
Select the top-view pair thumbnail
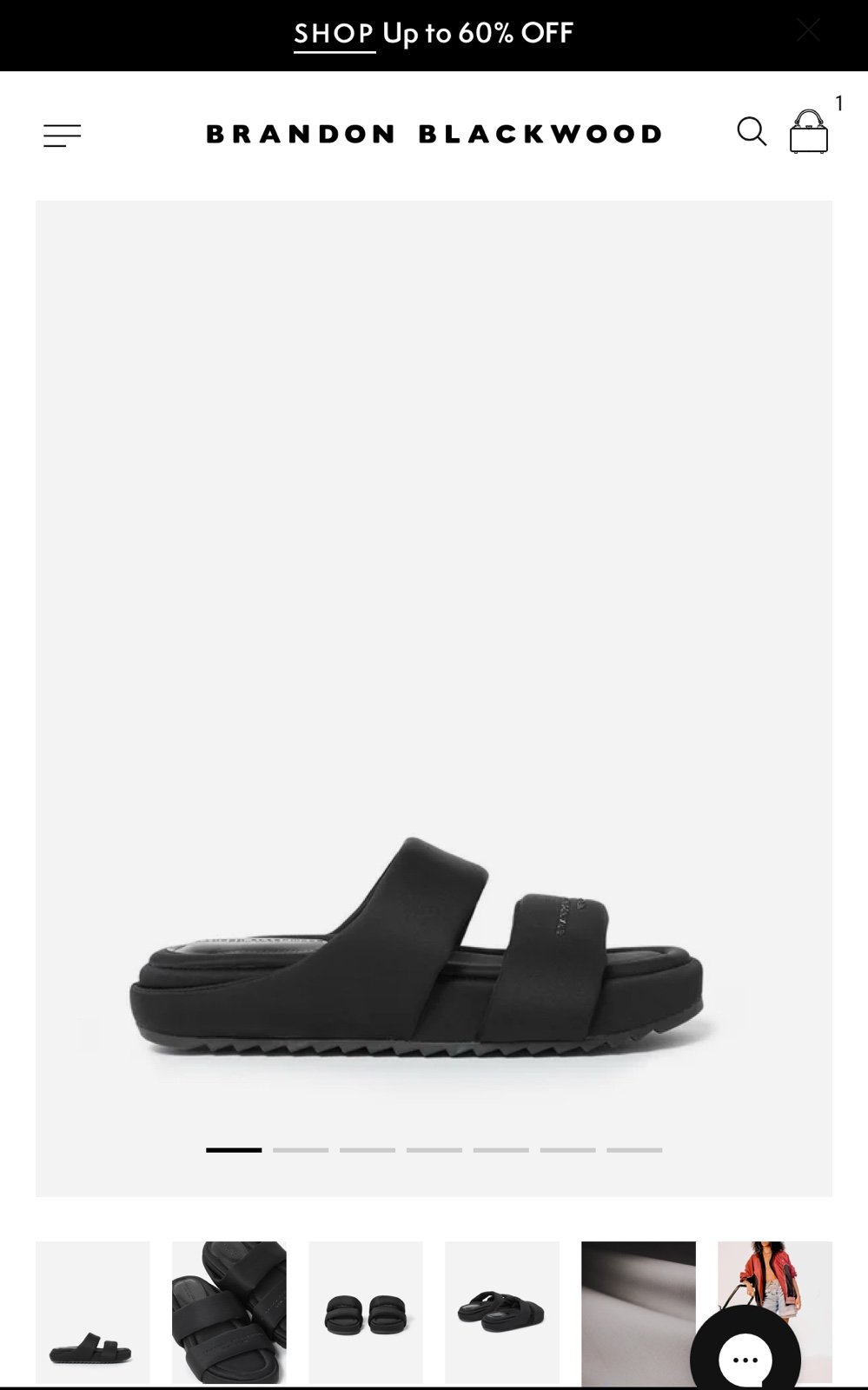point(366,1312)
